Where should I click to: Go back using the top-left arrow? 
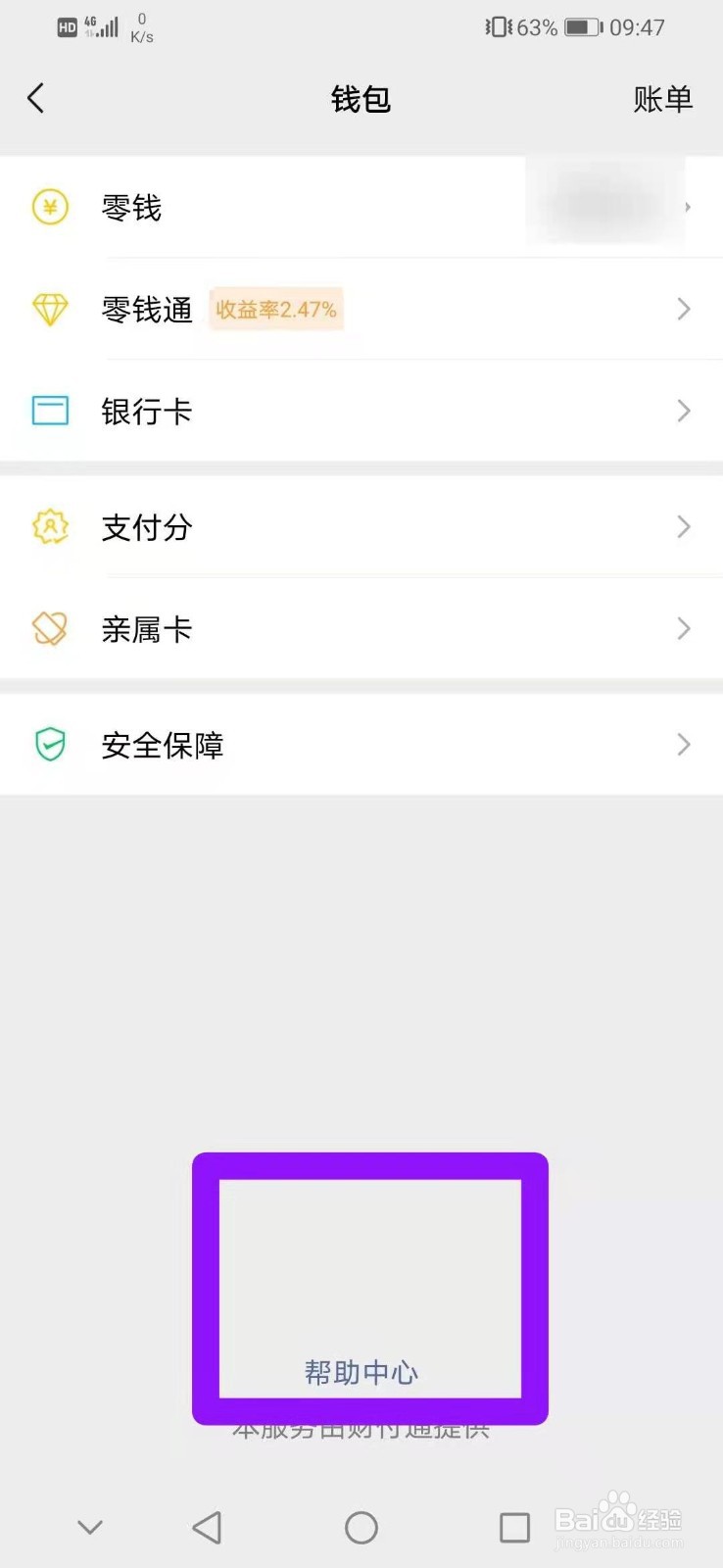[x=36, y=98]
